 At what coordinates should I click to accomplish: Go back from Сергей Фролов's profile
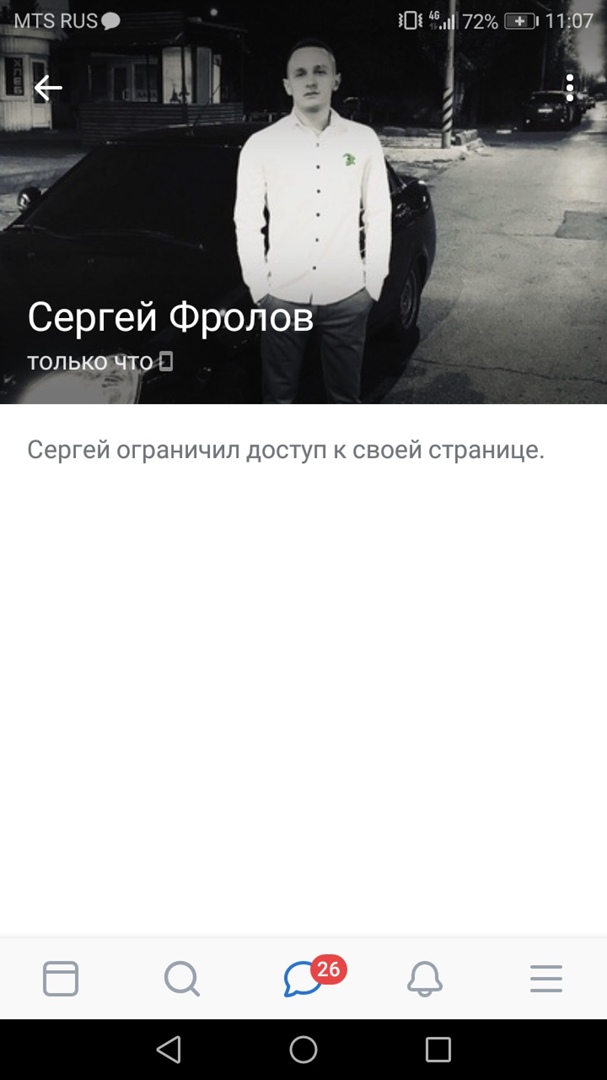(x=48, y=88)
